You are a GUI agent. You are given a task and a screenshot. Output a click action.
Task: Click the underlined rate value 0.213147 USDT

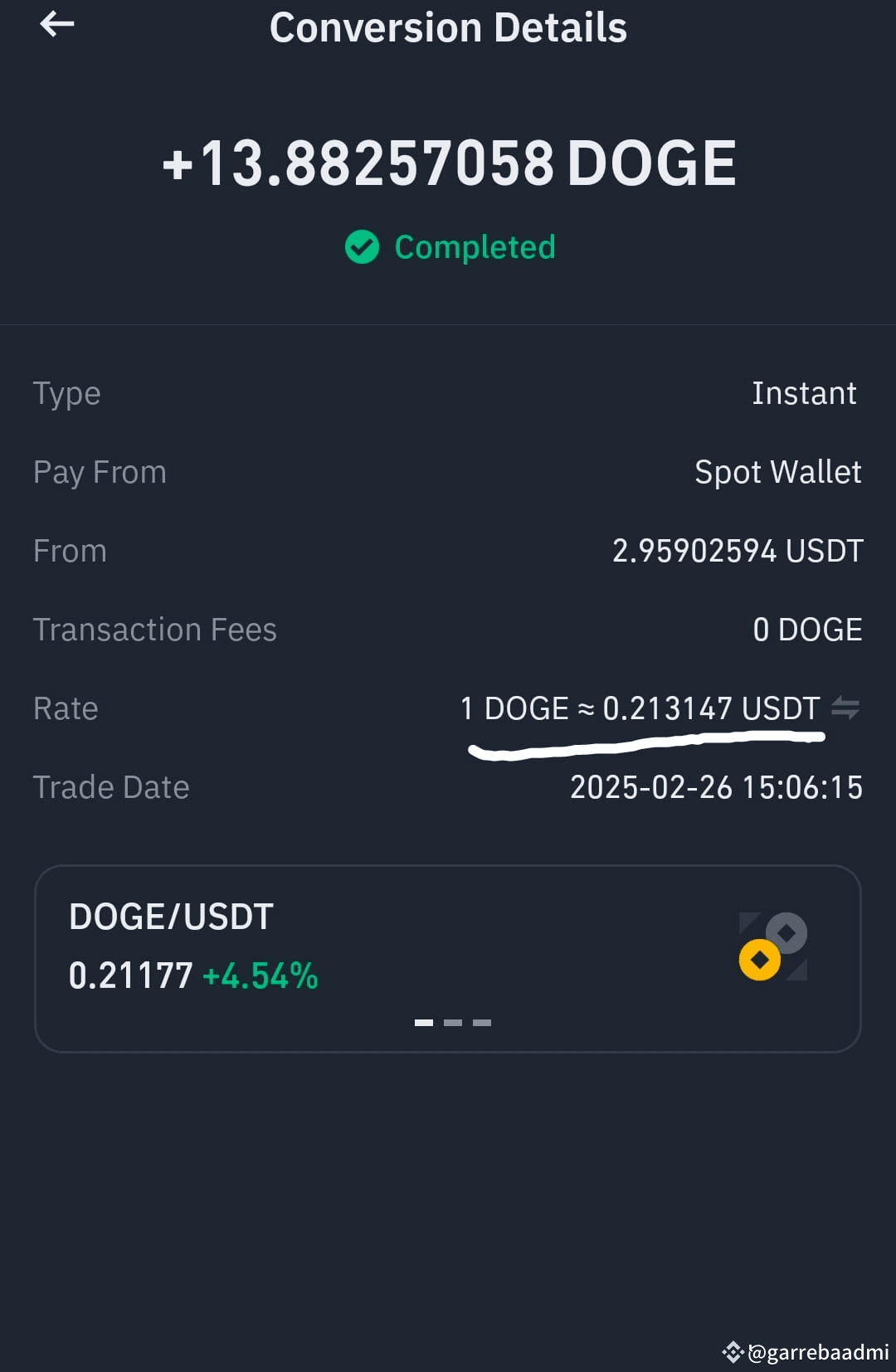710,708
